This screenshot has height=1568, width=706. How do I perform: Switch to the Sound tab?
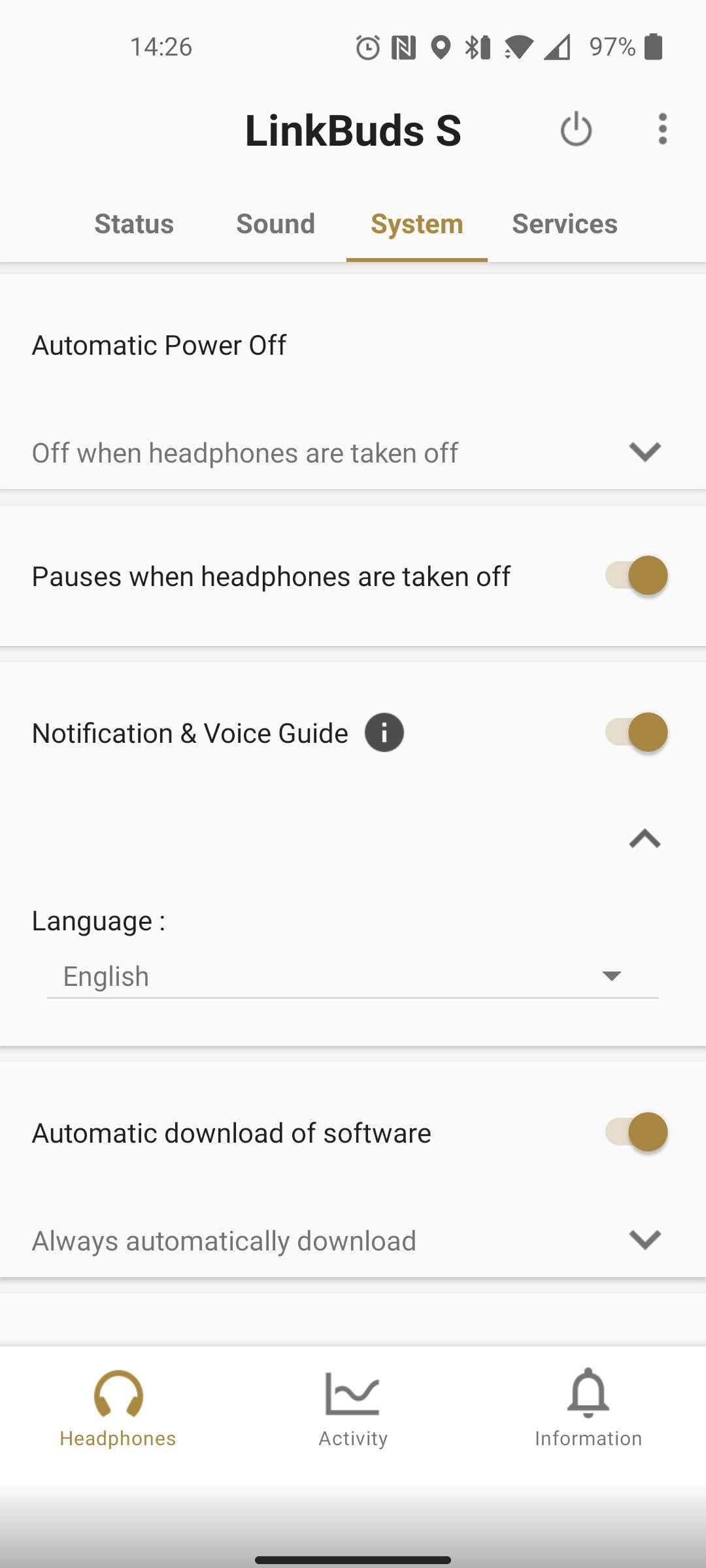tap(275, 224)
